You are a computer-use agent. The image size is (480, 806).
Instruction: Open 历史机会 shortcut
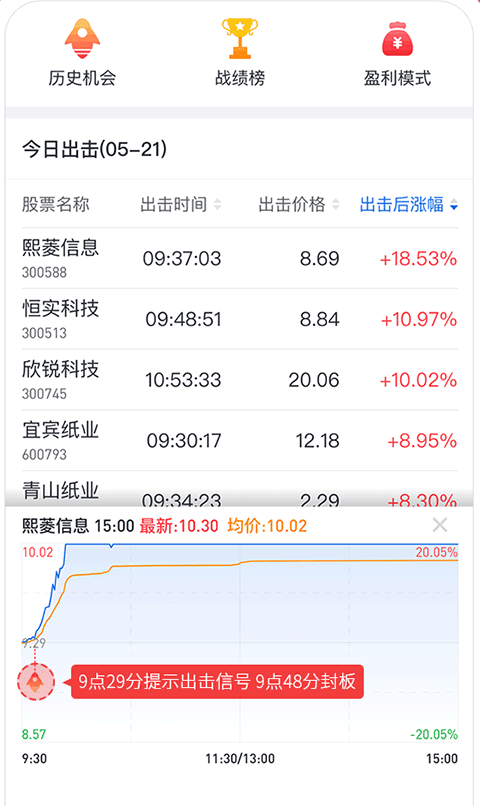82,52
